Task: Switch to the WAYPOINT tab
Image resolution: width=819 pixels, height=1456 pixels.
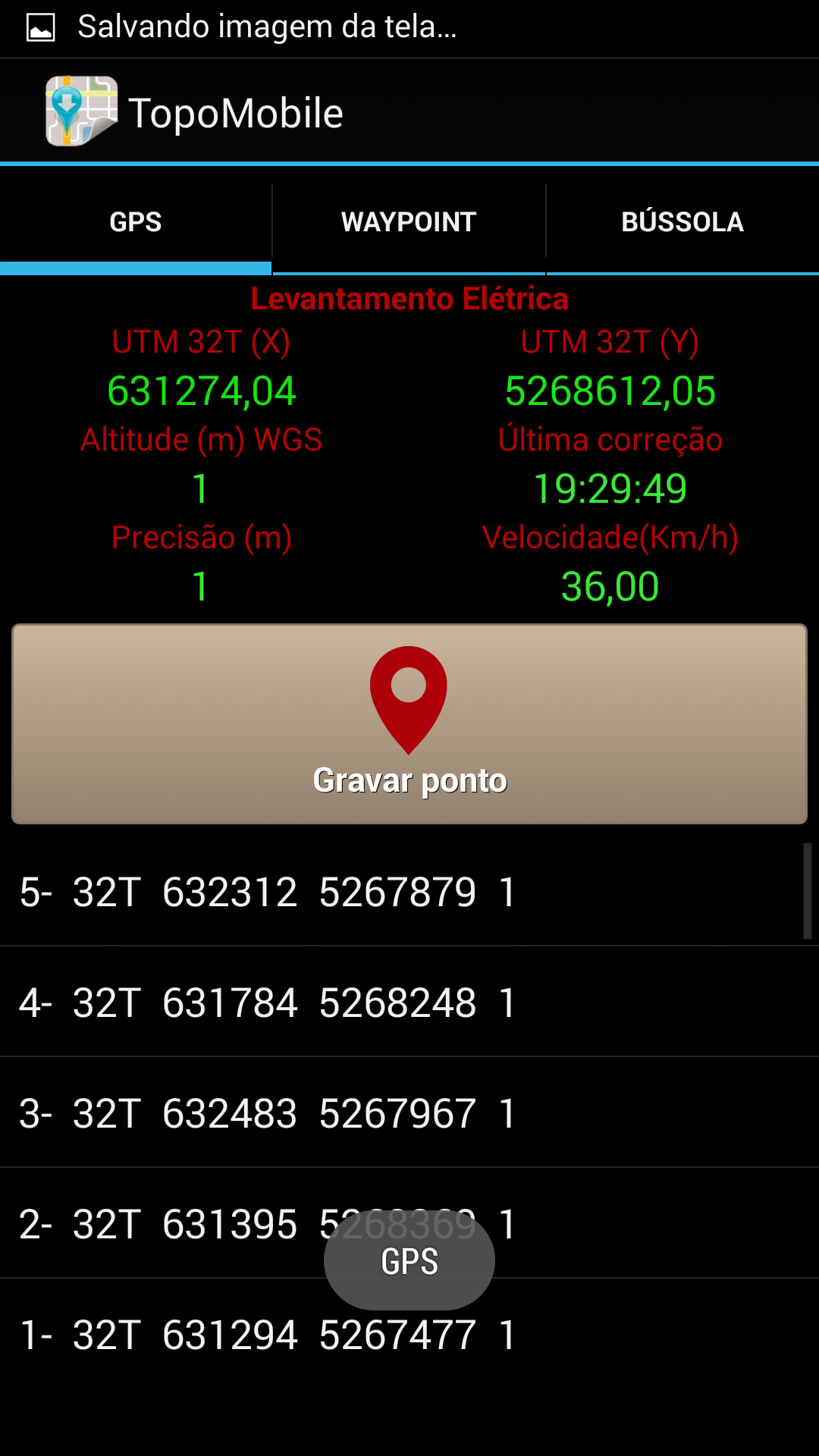Action: (409, 222)
